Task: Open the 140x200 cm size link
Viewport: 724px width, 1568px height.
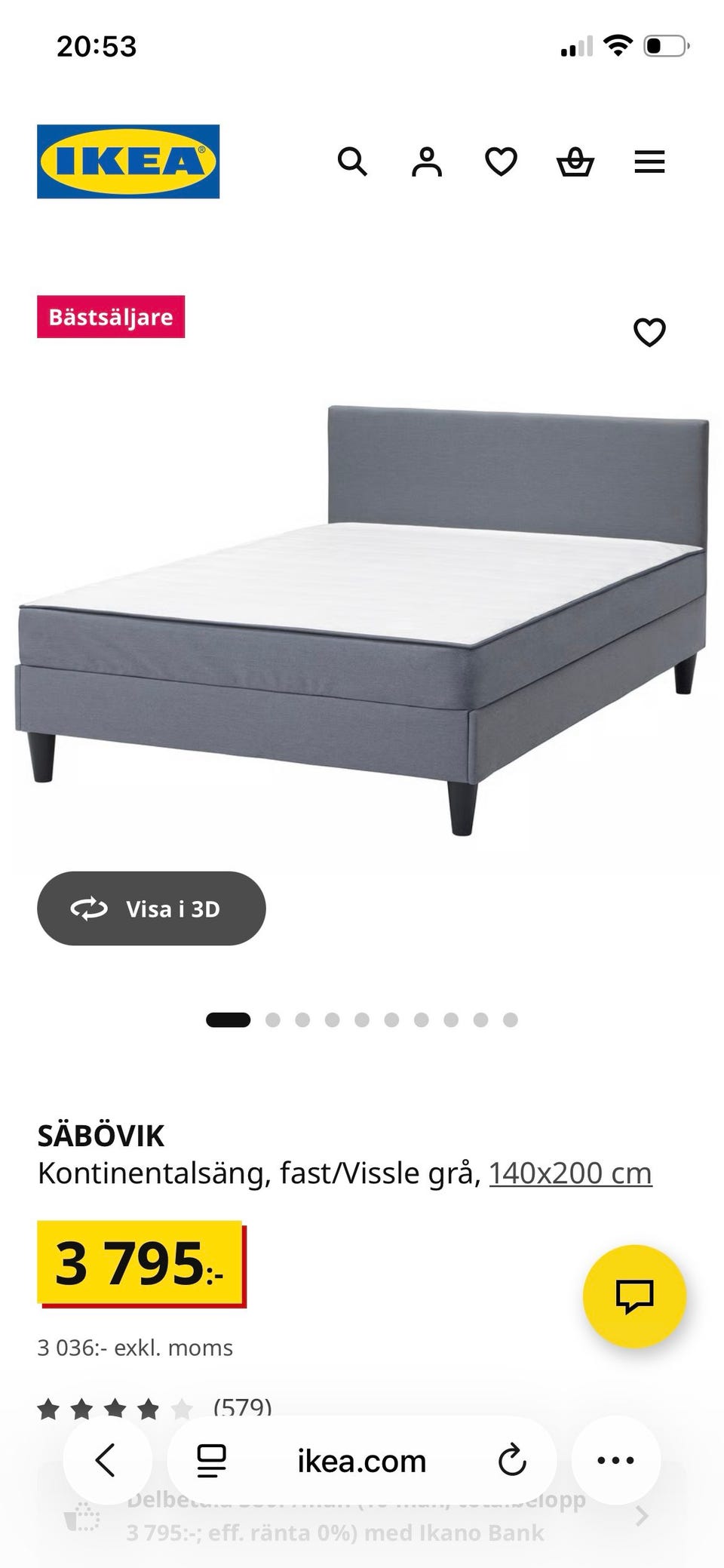Action: pos(570,1173)
